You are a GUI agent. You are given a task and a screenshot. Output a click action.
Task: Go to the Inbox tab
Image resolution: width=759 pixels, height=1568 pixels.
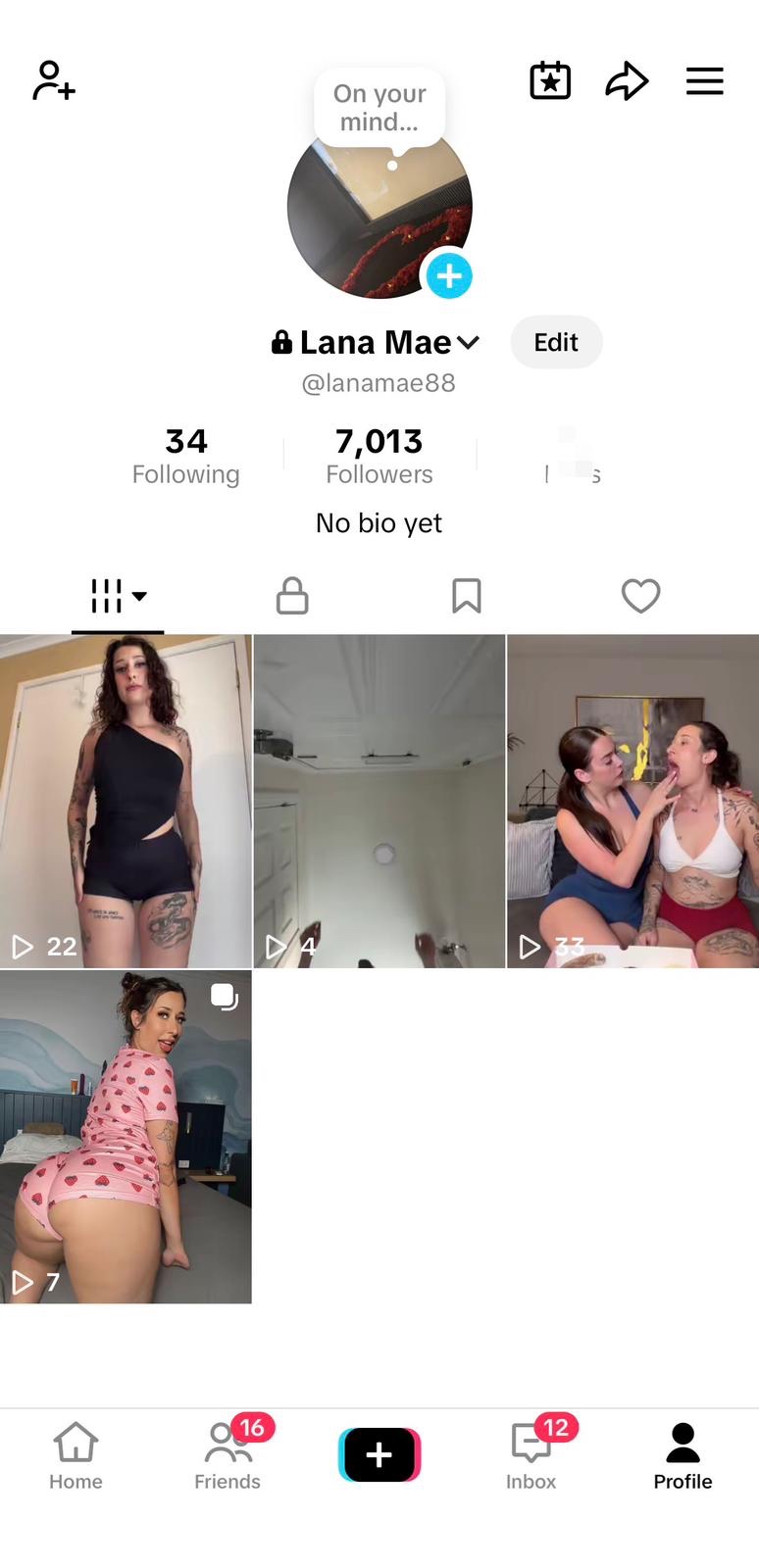531,1455
